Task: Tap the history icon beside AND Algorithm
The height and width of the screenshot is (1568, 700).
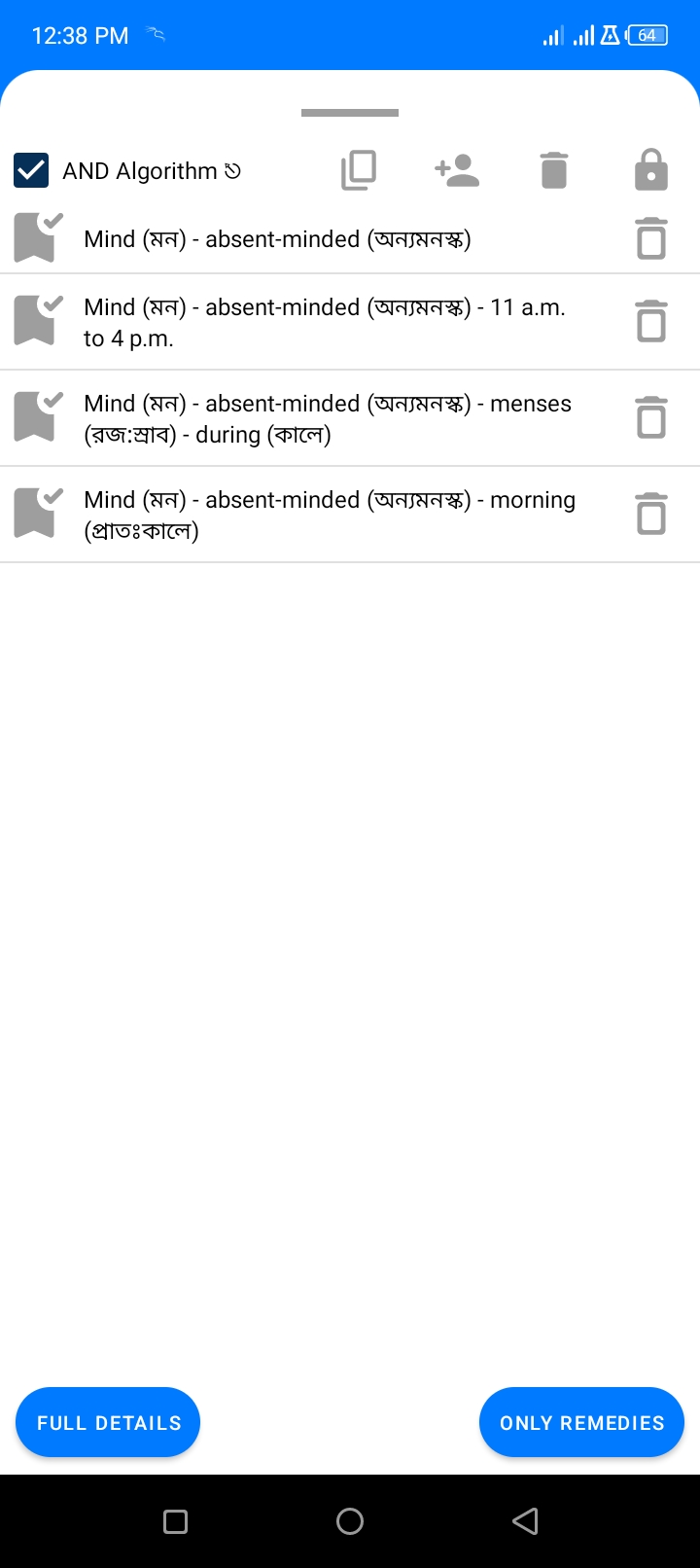Action: [x=232, y=170]
